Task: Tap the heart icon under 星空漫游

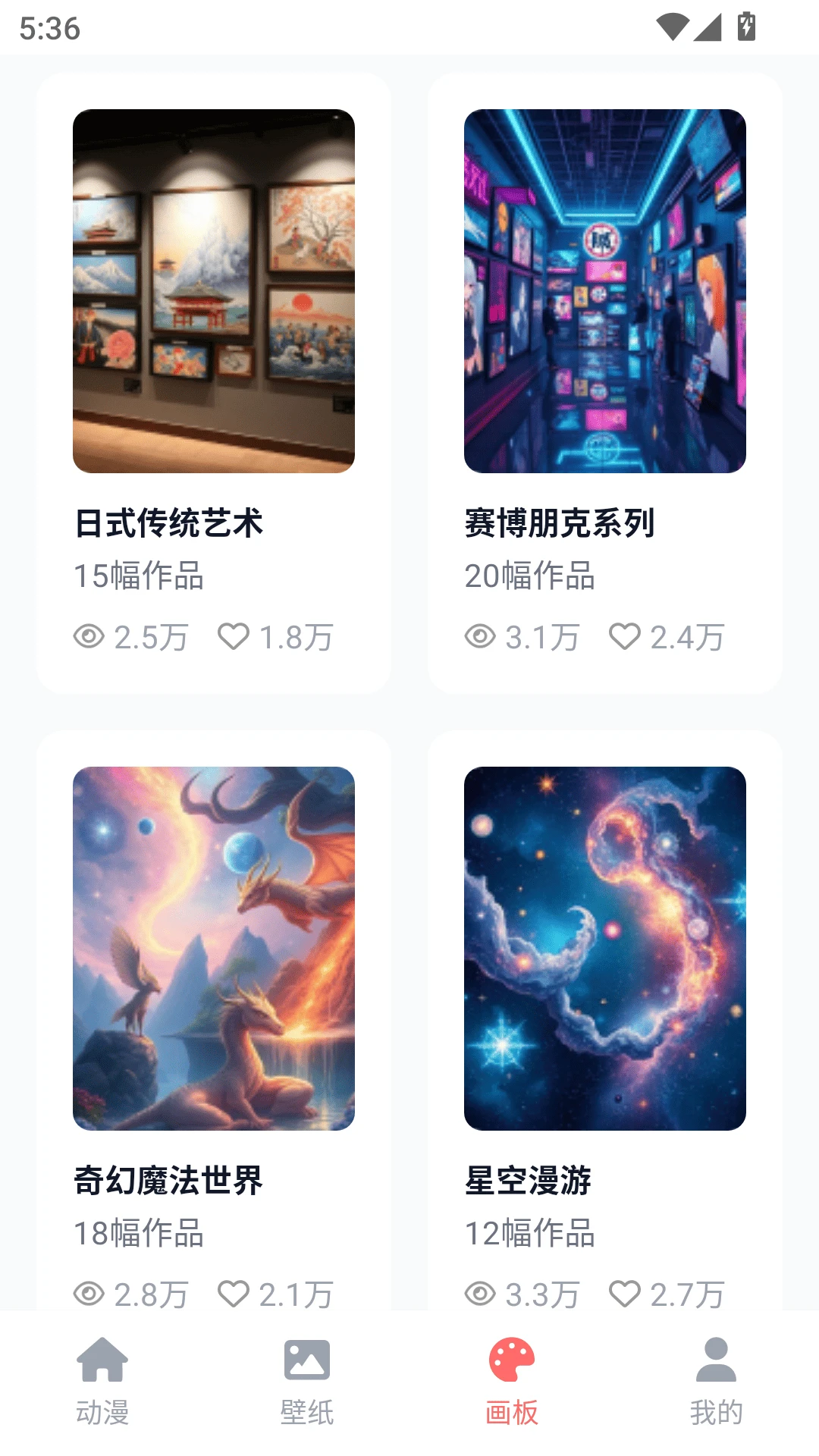Action: click(626, 1294)
